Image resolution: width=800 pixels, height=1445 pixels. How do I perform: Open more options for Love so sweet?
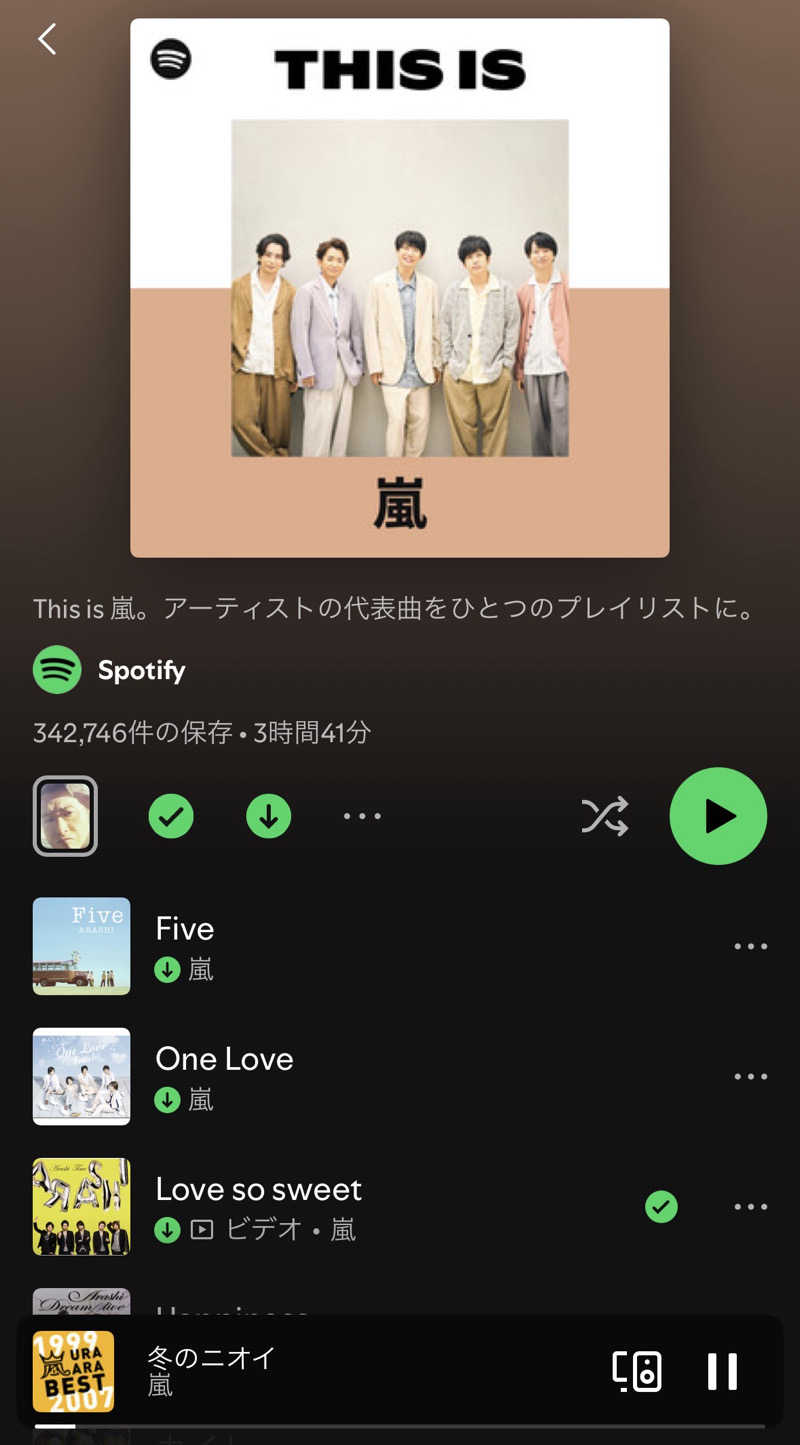pyautogui.click(x=750, y=1207)
